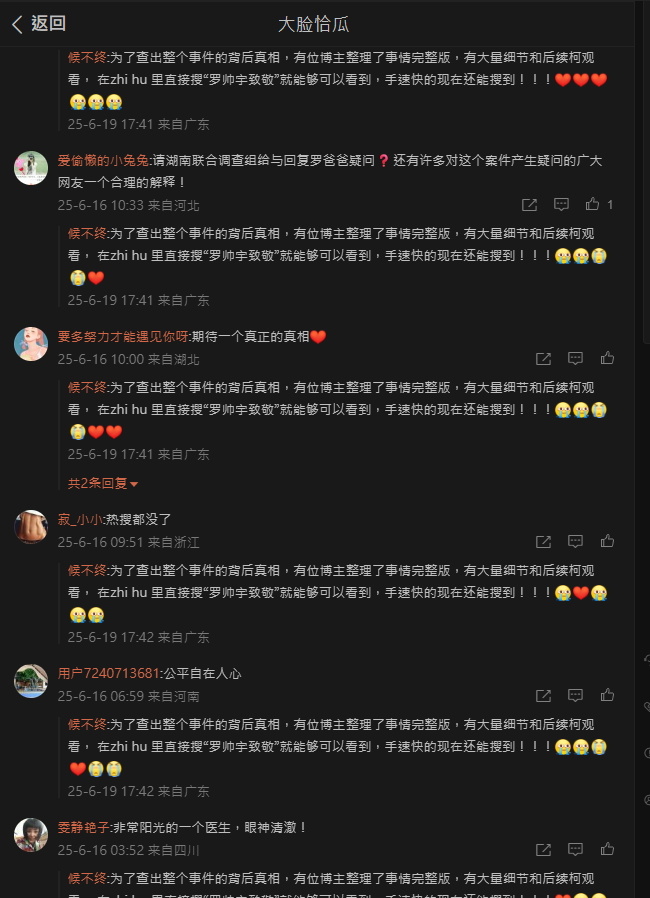Image resolution: width=650 pixels, height=898 pixels.
Task: Share the comment by 要多努力才能遇见你呀
Action: 543,358
